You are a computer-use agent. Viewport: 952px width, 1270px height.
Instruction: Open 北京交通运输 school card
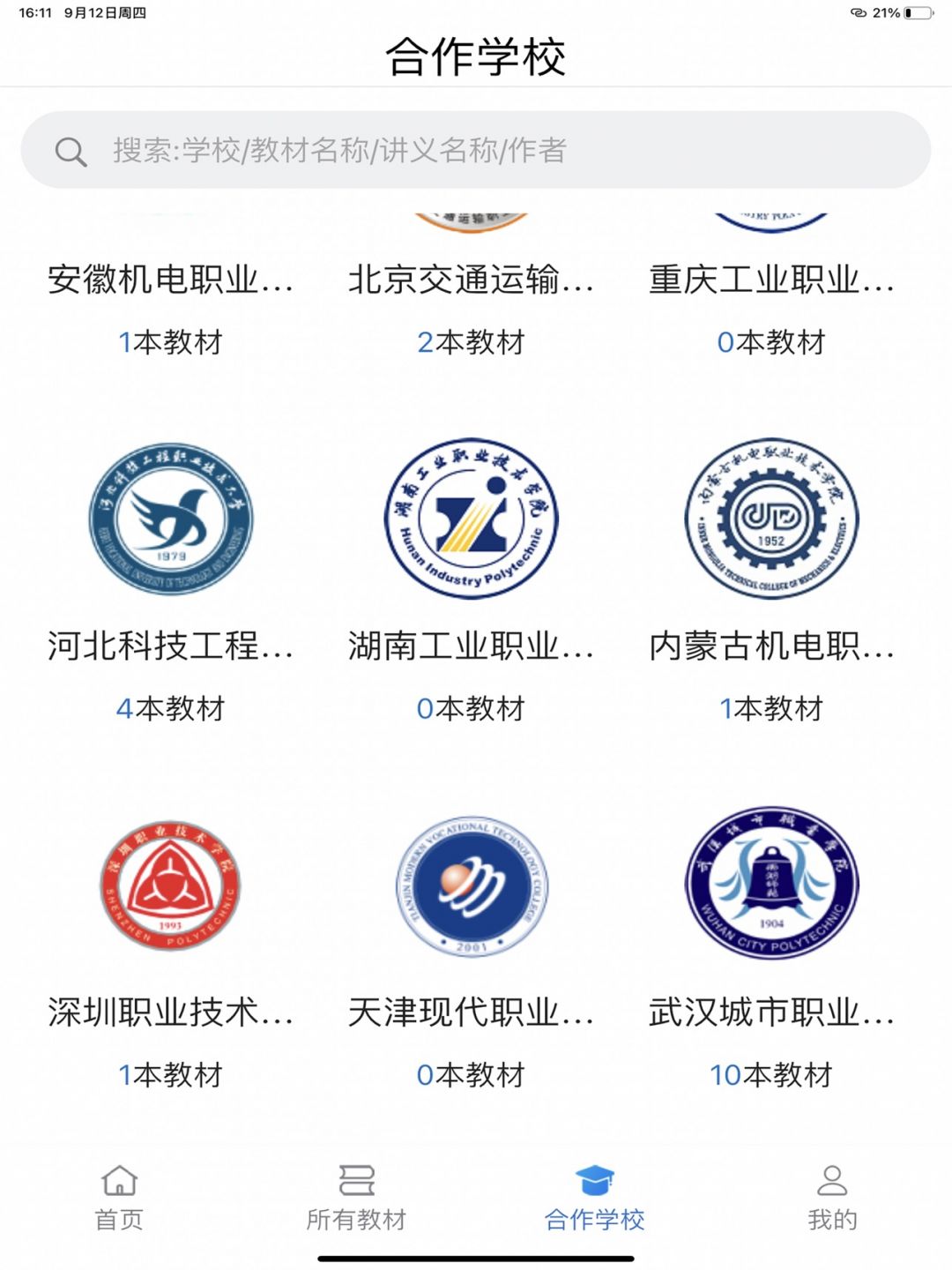[471, 280]
